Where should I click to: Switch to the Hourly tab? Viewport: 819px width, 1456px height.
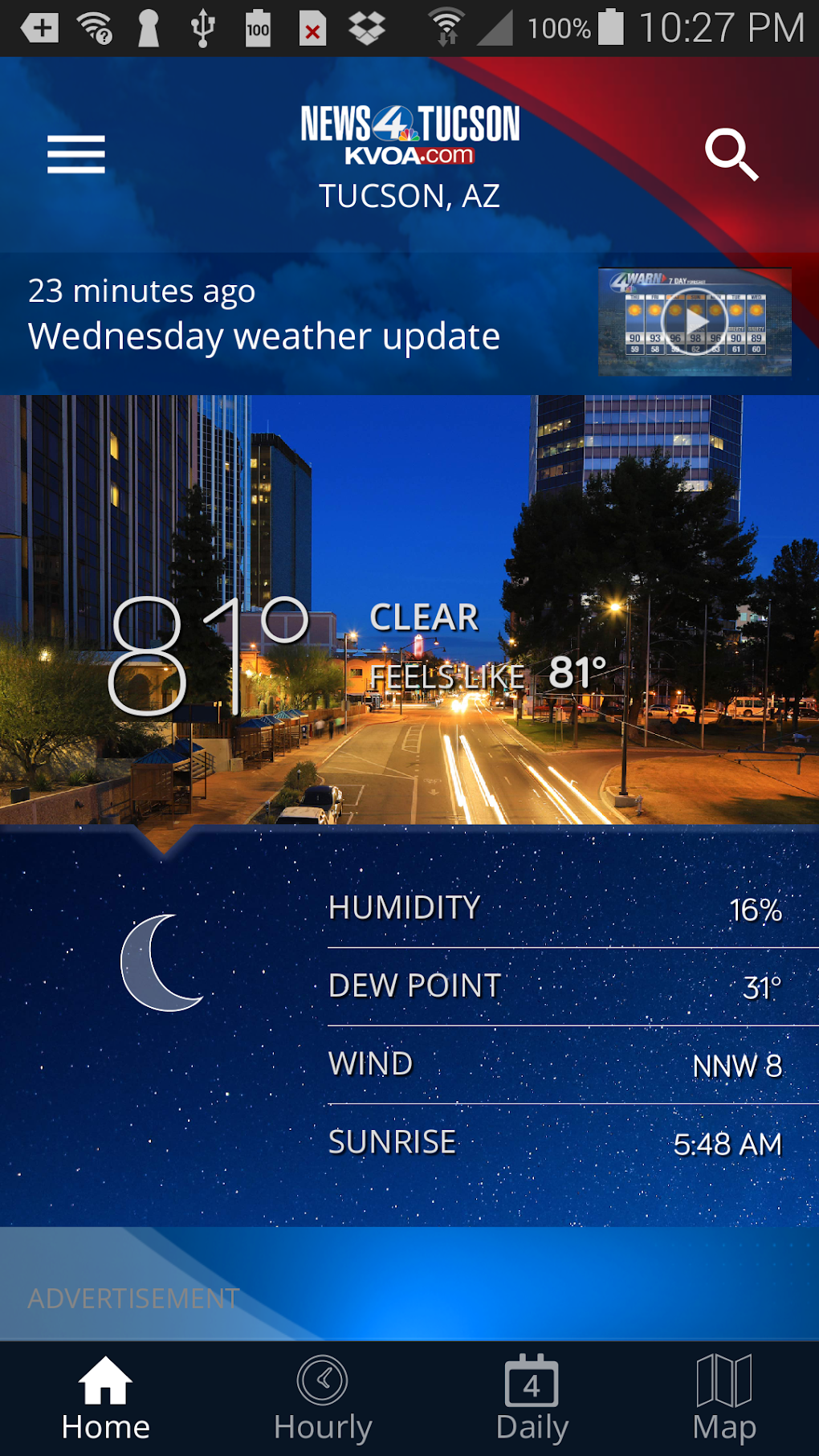coord(323,1399)
